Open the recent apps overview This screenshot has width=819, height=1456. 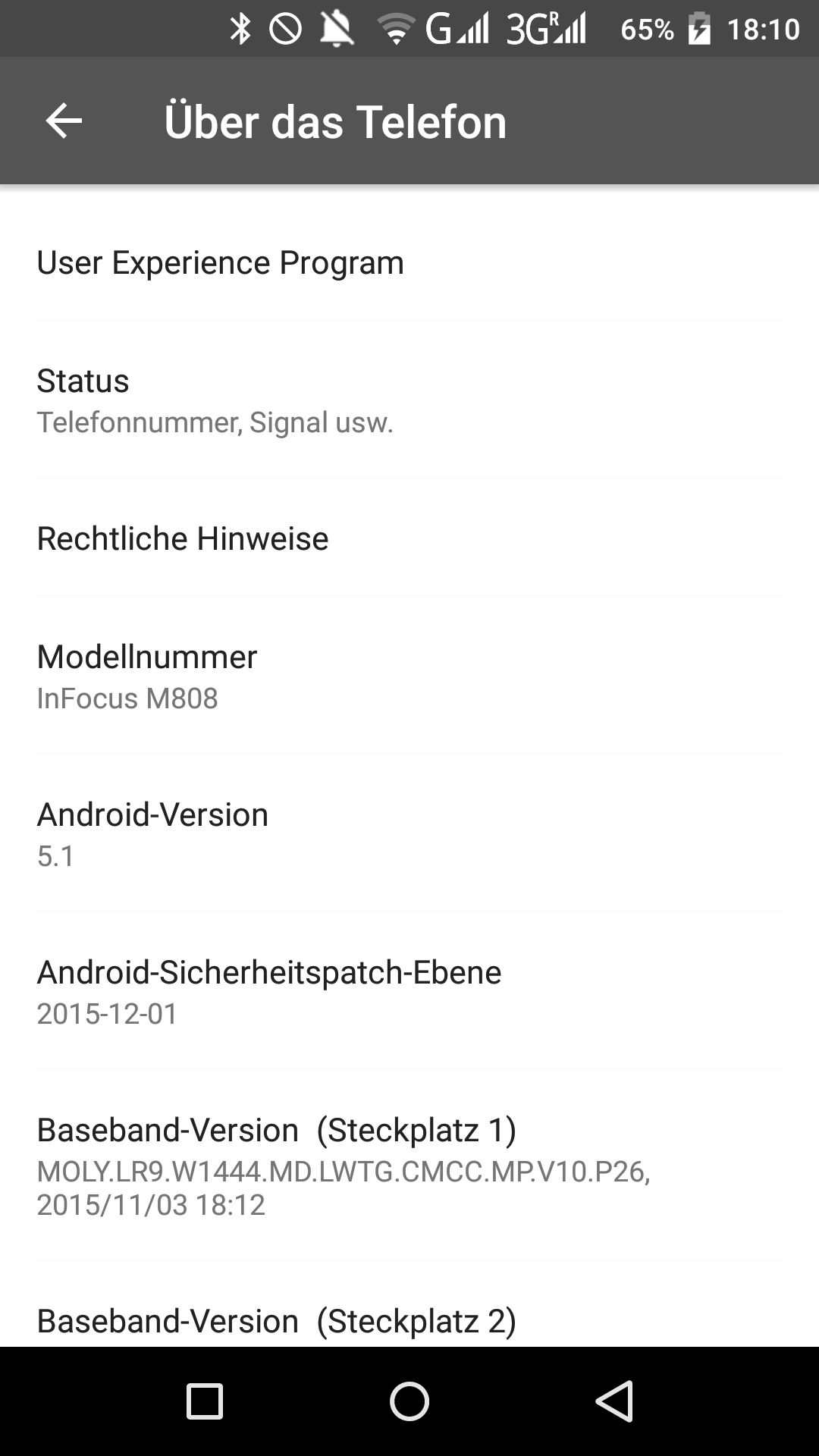tap(205, 1401)
